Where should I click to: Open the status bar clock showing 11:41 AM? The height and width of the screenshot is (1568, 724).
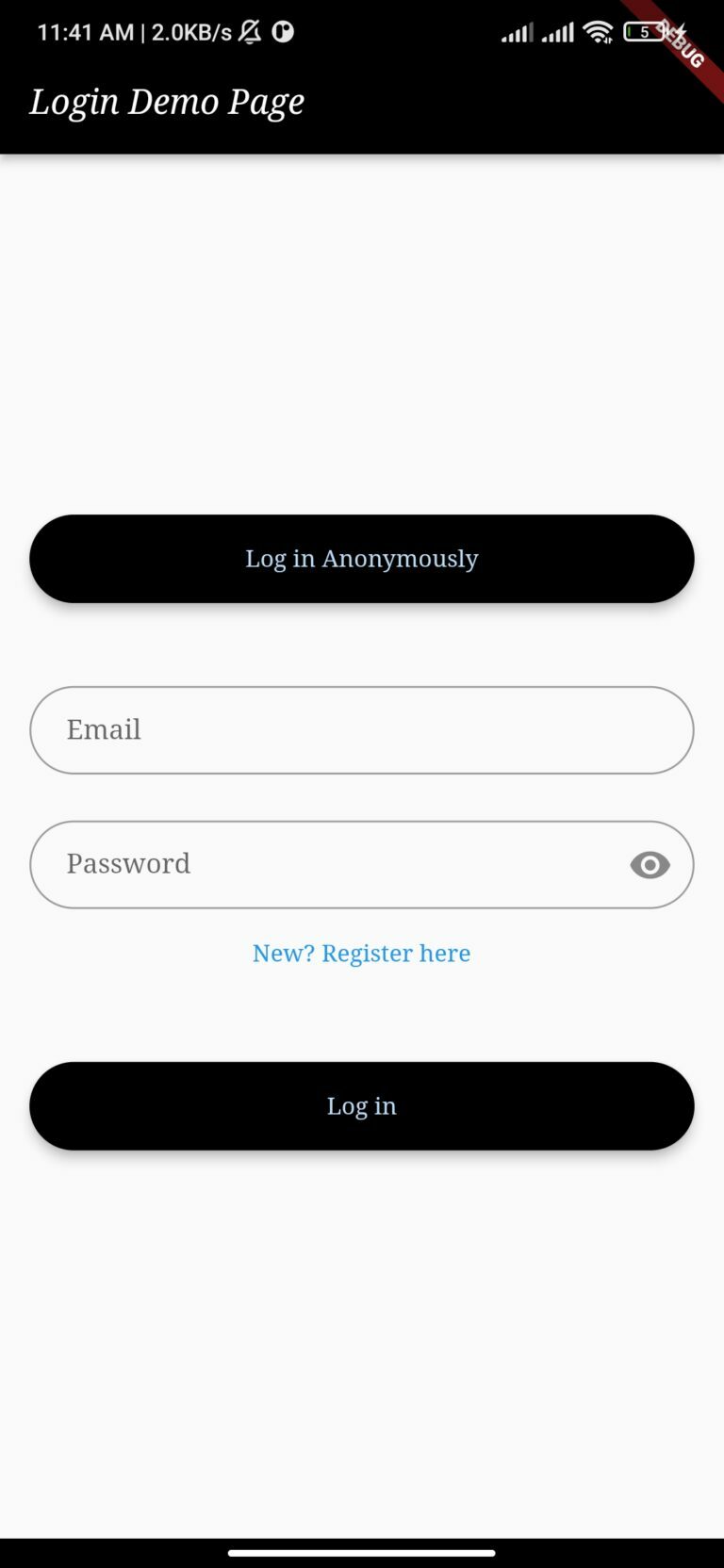coord(85,31)
